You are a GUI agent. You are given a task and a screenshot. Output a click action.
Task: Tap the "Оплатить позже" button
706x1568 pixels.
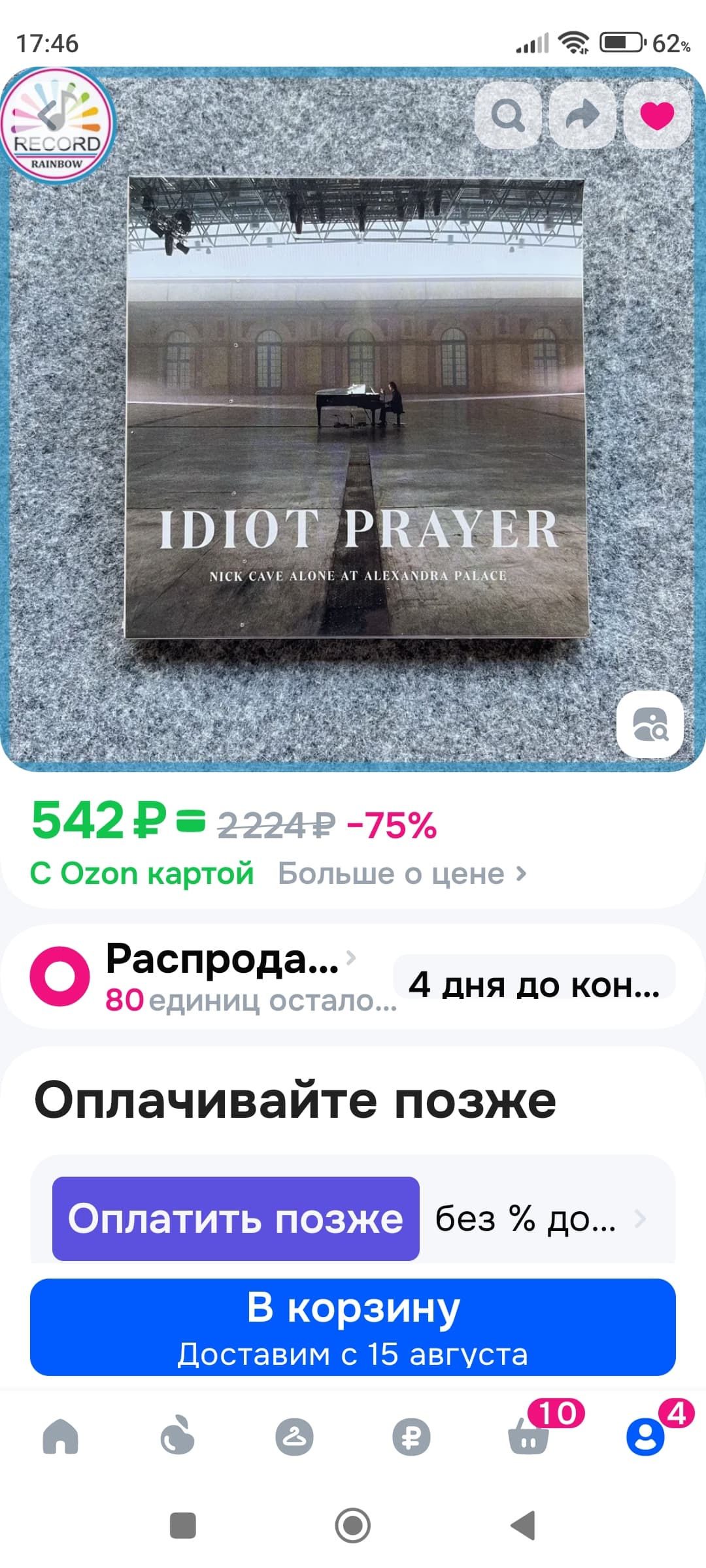point(236,1218)
